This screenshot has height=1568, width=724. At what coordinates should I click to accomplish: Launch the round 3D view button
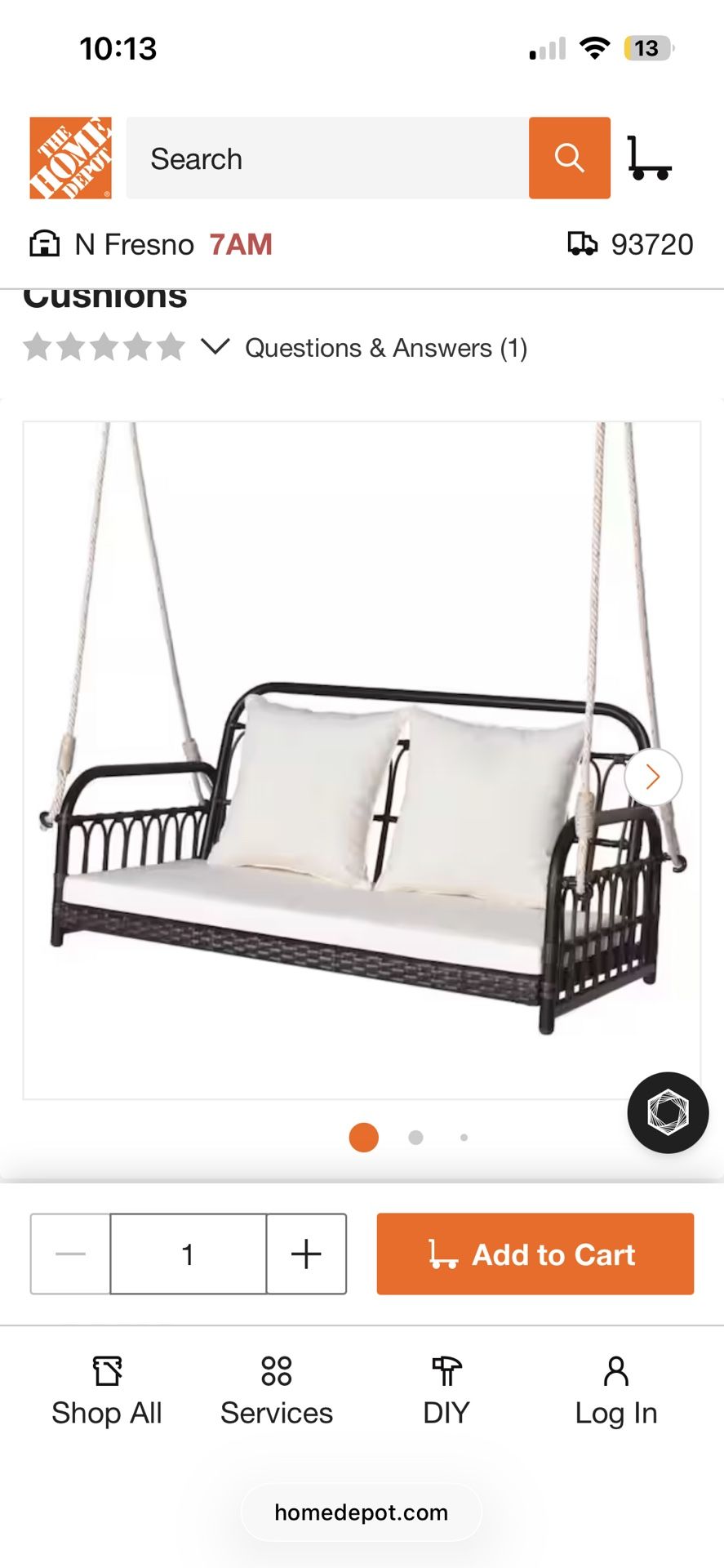(668, 1112)
